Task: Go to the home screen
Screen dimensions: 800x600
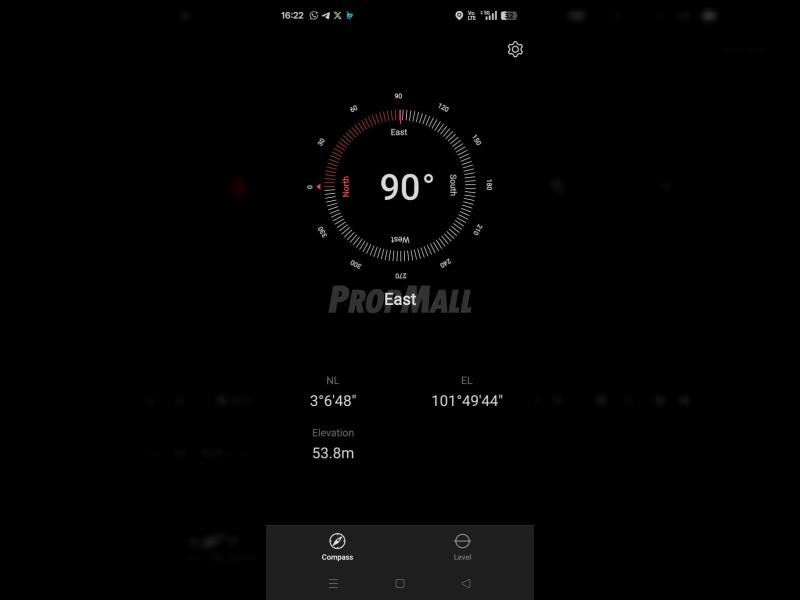Action: point(400,583)
